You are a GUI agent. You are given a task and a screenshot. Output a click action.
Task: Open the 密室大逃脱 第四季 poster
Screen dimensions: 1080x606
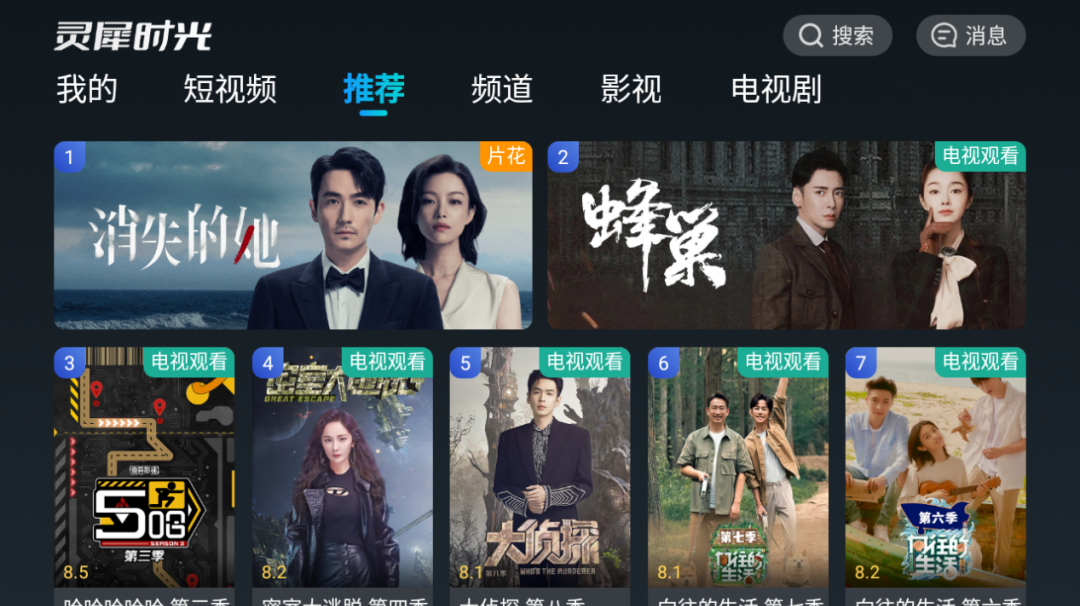point(342,470)
